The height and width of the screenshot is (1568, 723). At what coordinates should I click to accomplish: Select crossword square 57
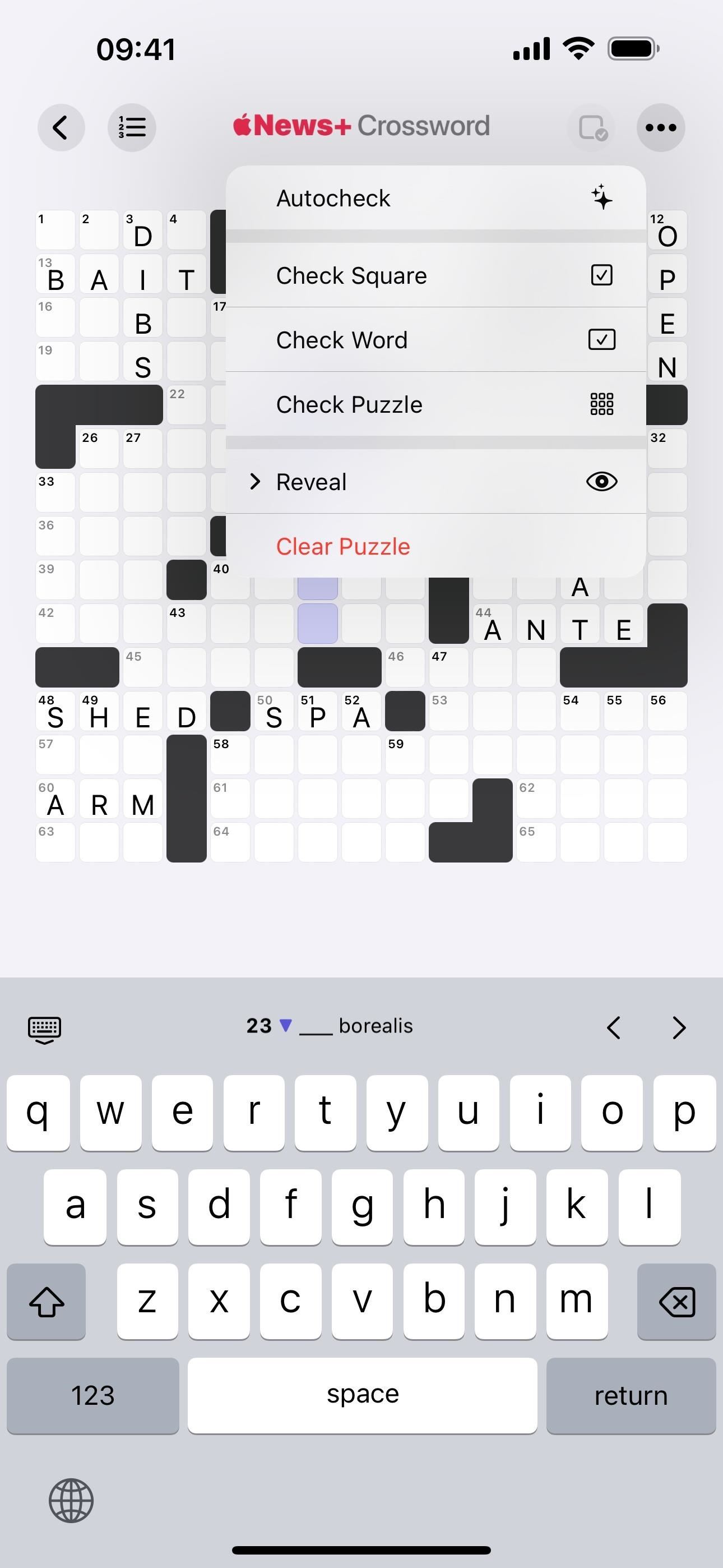pyautogui.click(x=55, y=755)
